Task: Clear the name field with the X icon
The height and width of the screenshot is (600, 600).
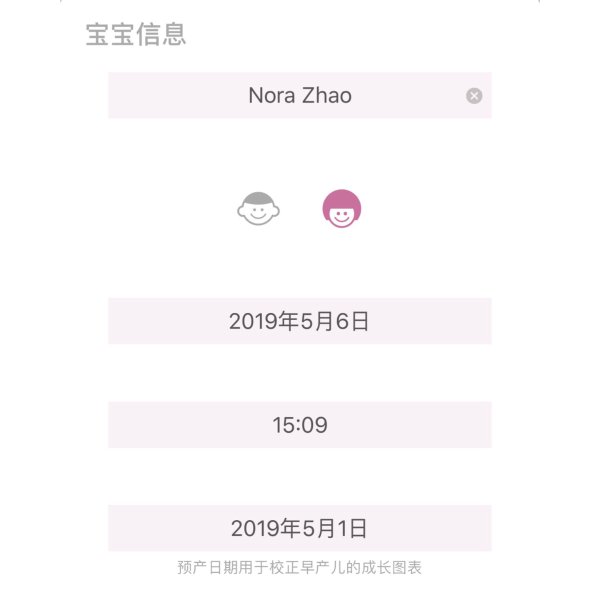Action: tap(474, 96)
